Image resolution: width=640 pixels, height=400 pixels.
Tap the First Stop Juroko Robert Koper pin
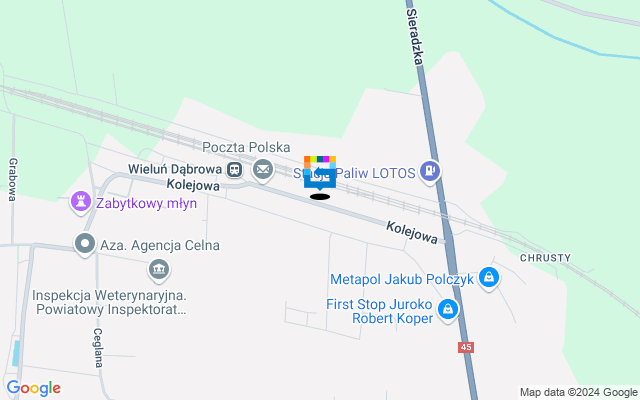(x=449, y=310)
